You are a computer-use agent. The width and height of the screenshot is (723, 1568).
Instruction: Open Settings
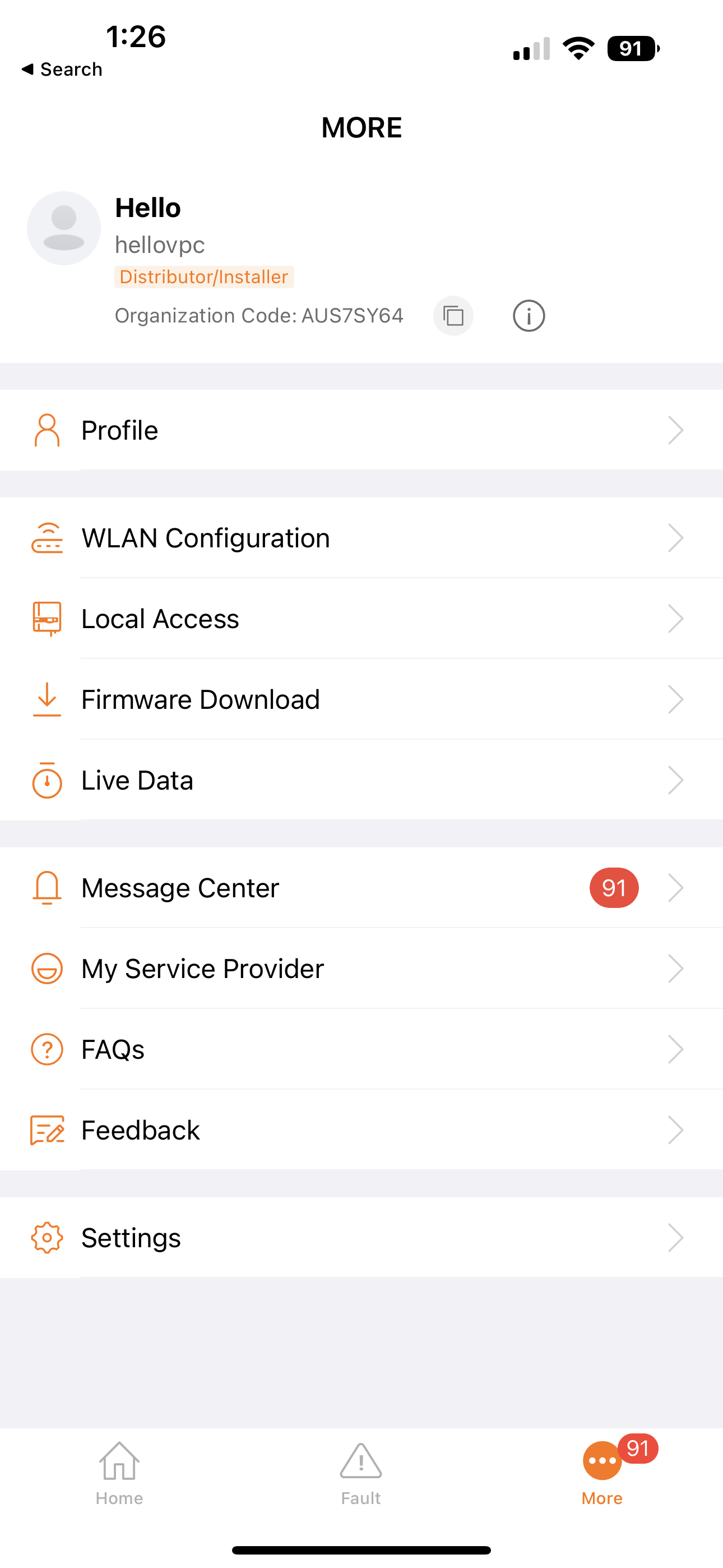pyautogui.click(x=361, y=1238)
